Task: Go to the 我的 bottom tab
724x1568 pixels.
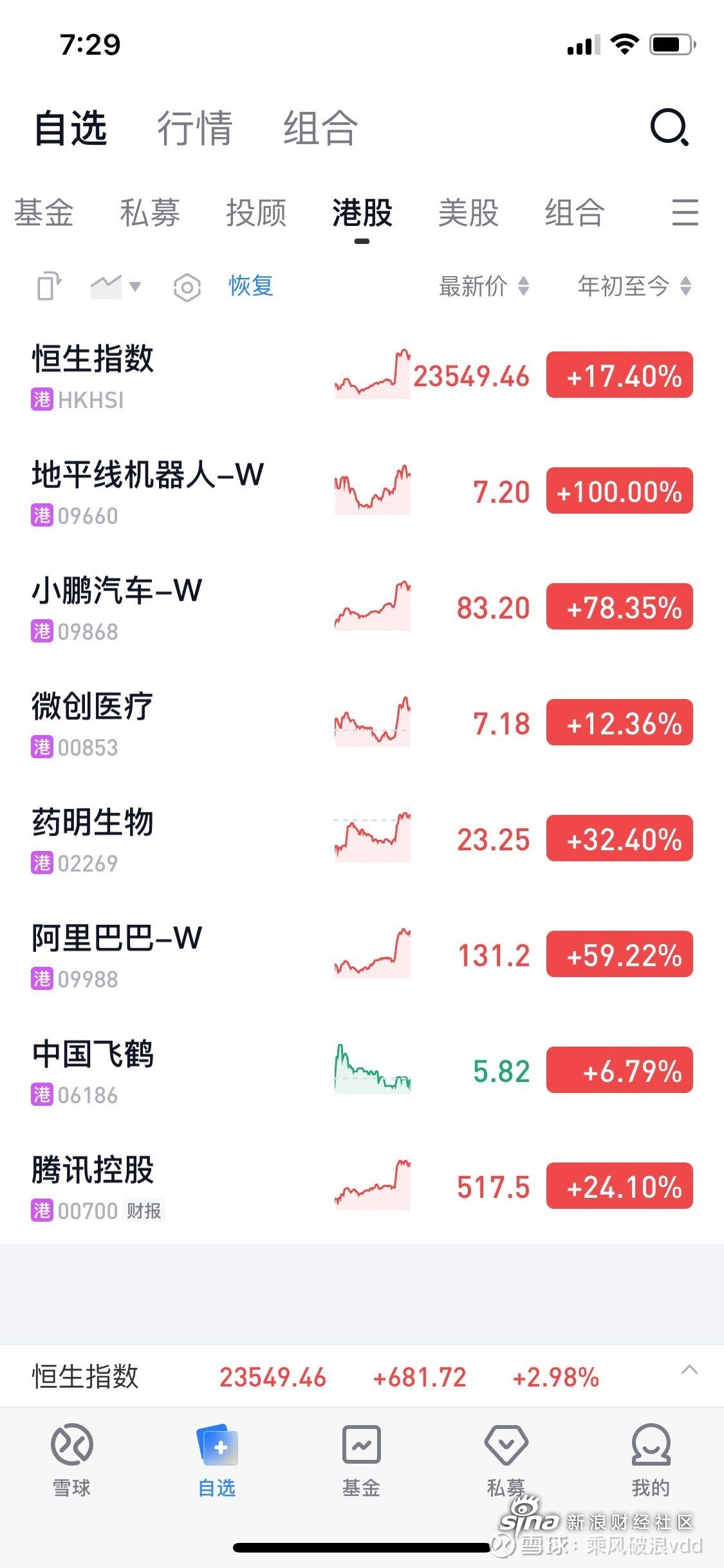Action: (651, 1461)
